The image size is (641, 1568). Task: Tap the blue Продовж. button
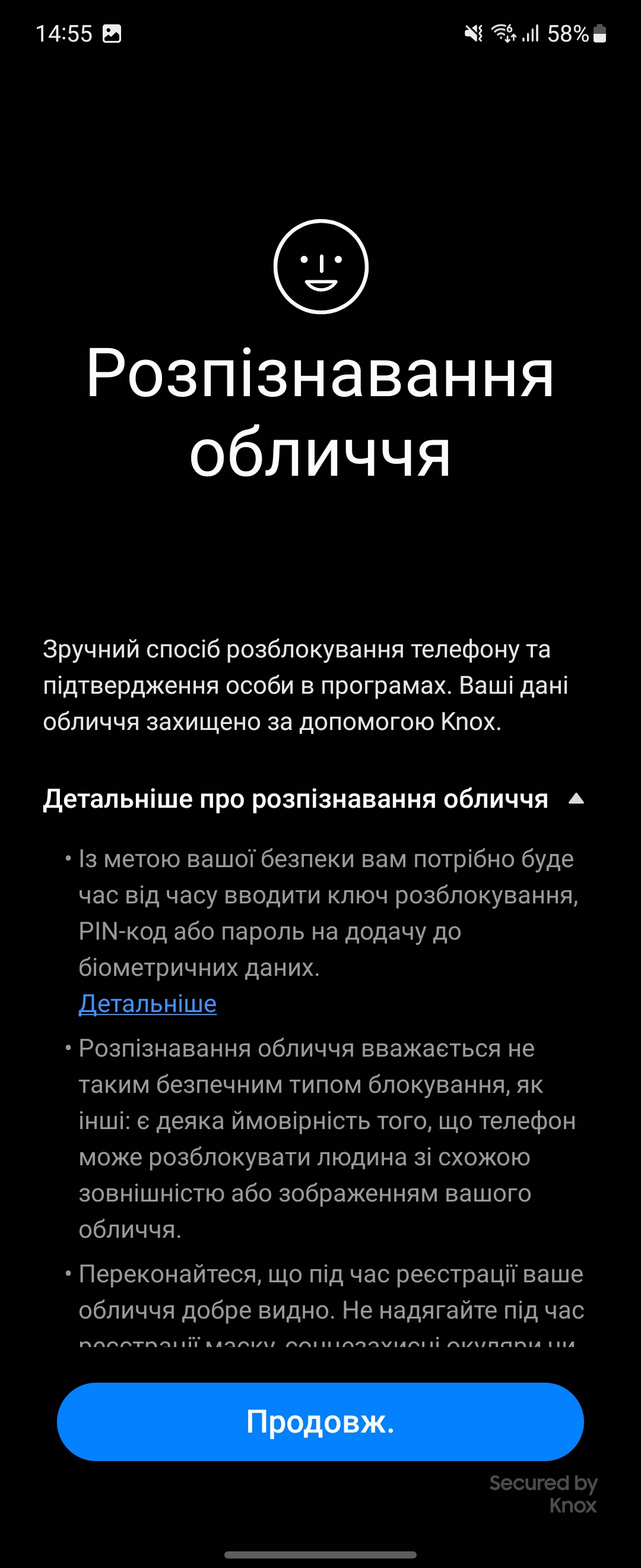[320, 1422]
